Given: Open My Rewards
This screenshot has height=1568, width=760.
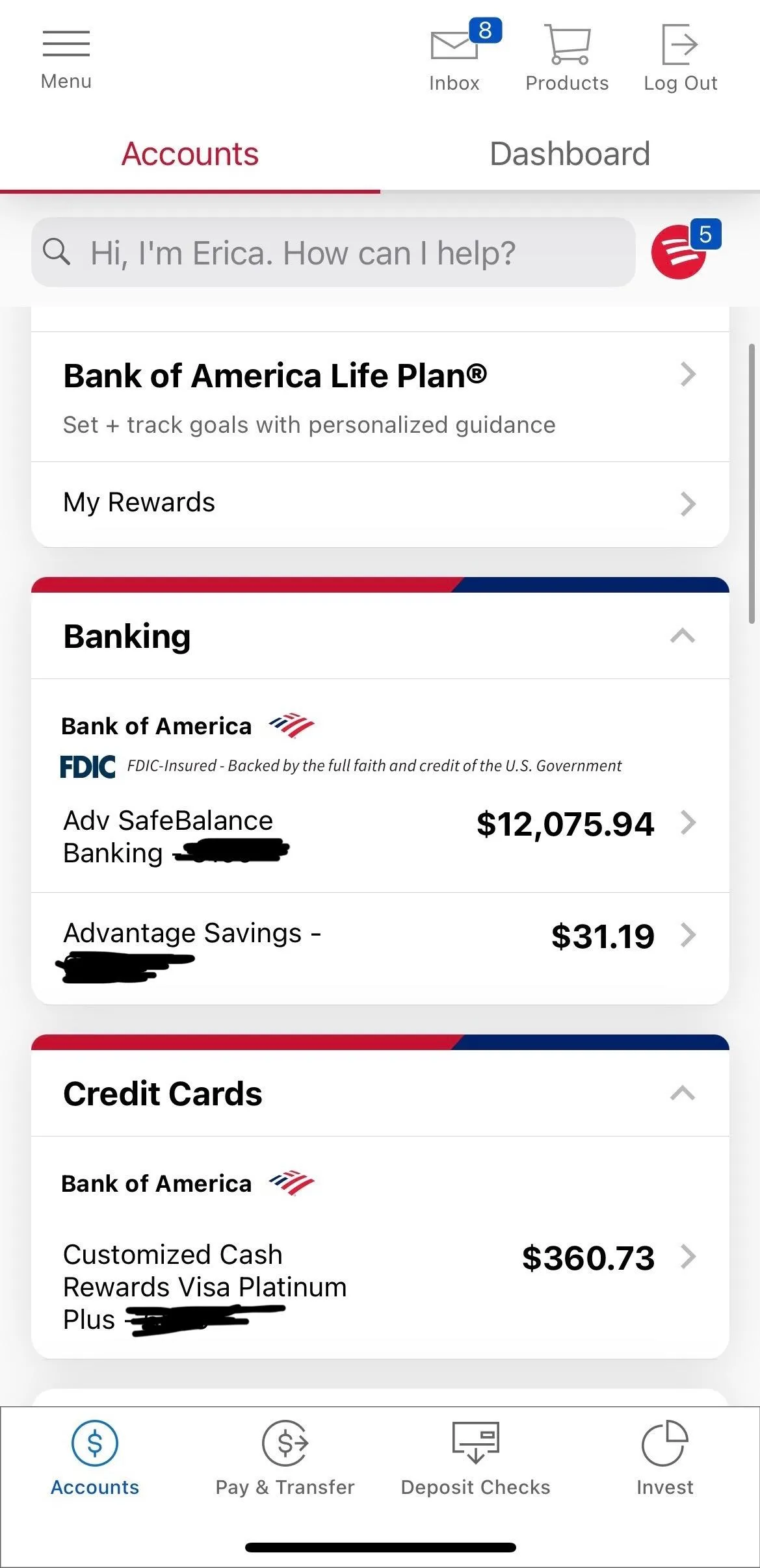Looking at the screenshot, I should point(380,504).
